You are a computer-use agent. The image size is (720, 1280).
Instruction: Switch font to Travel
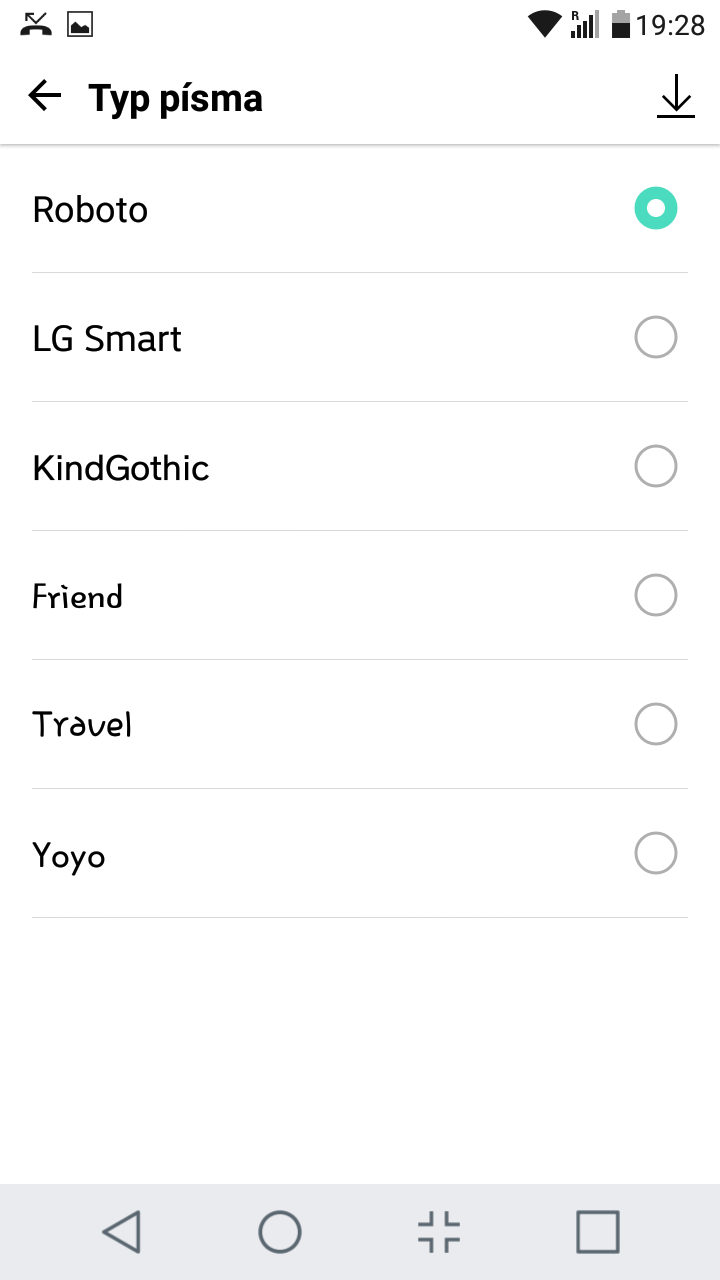point(360,725)
